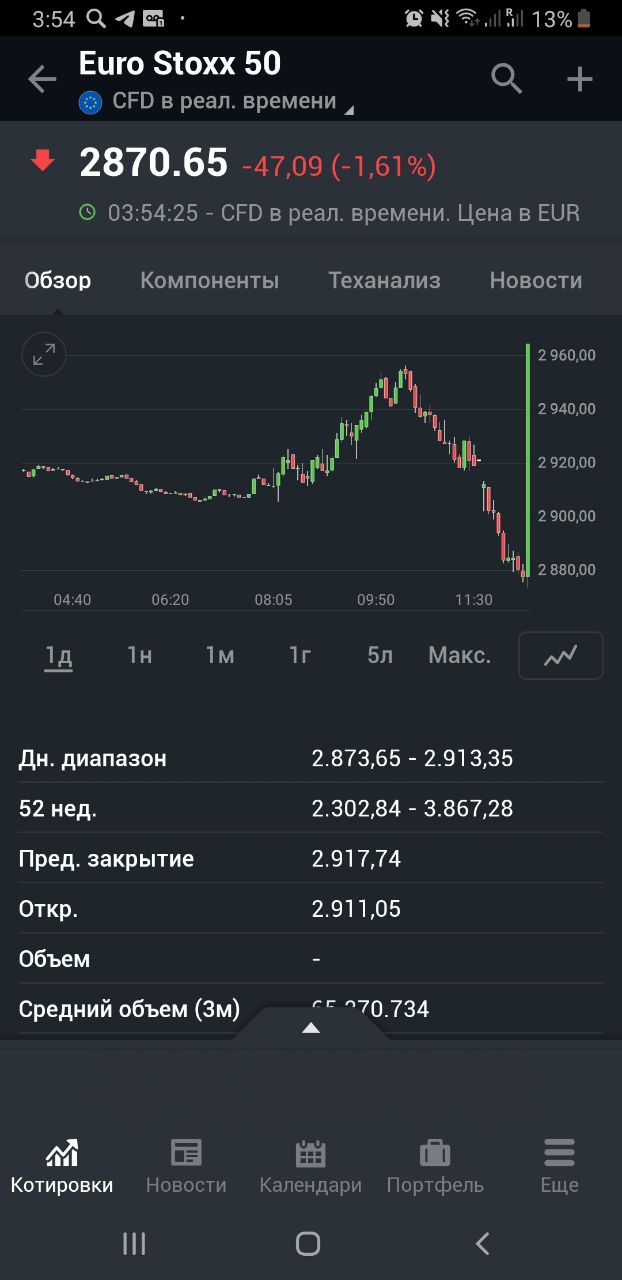Select the Макс. chart range
Viewport: 622px width, 1280px height.
coord(459,656)
